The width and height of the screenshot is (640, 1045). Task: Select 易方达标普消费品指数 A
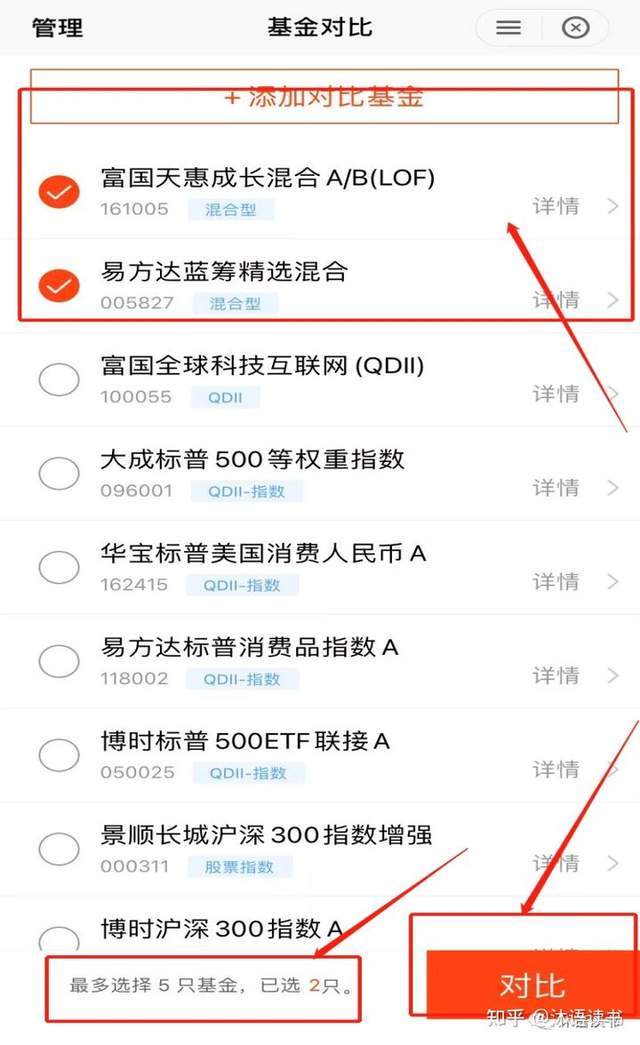[59, 661]
